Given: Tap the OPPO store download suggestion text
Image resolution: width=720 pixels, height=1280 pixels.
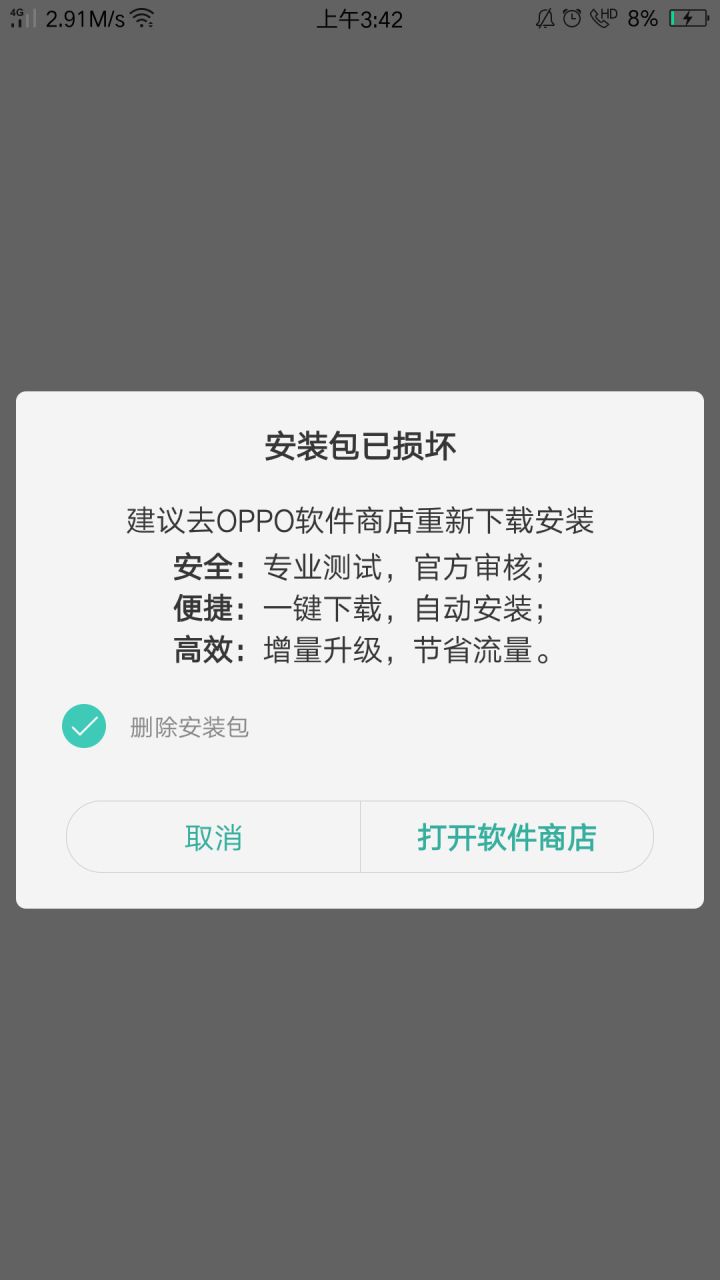Looking at the screenshot, I should (x=360, y=522).
